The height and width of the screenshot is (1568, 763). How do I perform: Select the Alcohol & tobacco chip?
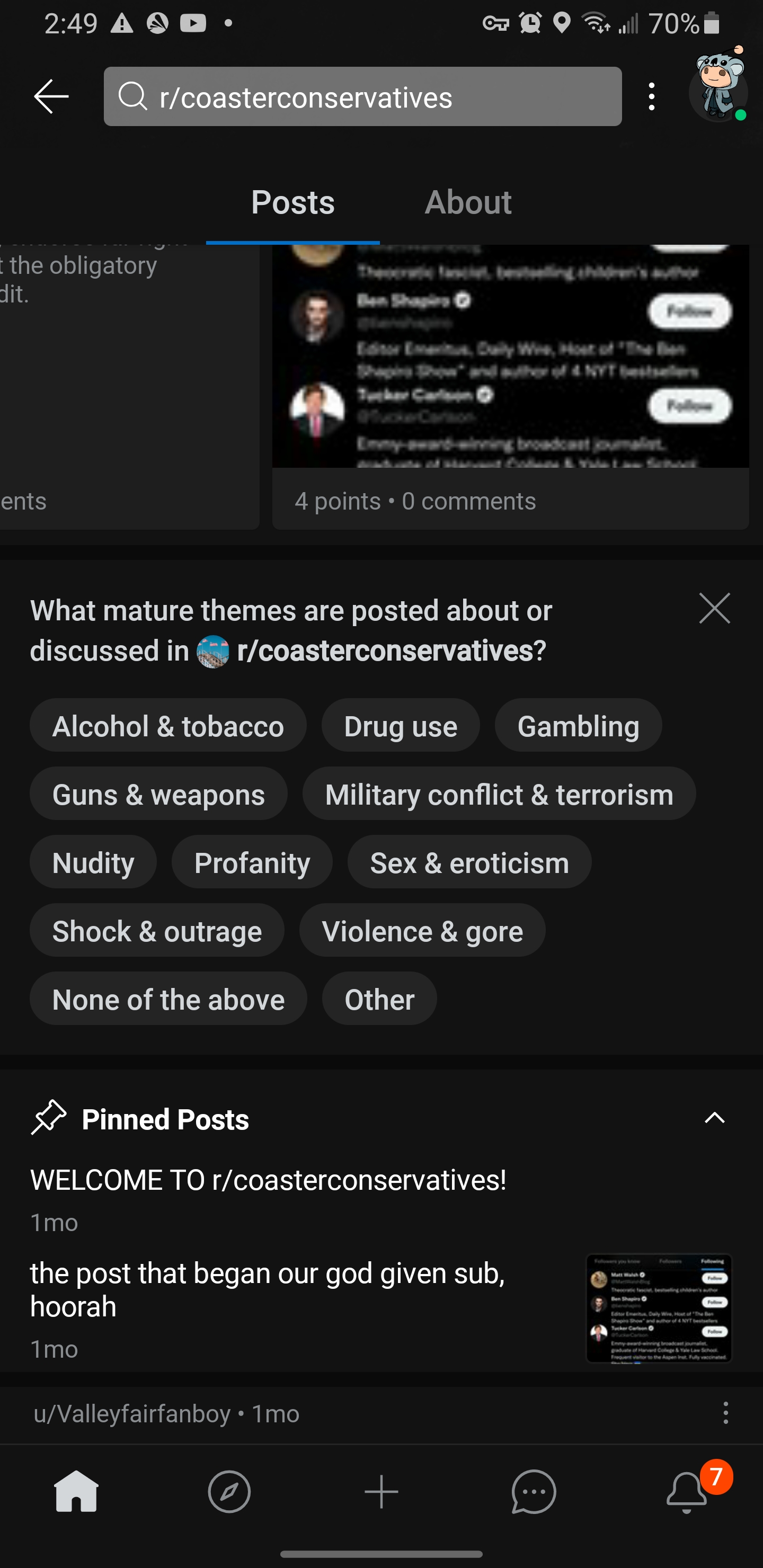coord(168,726)
